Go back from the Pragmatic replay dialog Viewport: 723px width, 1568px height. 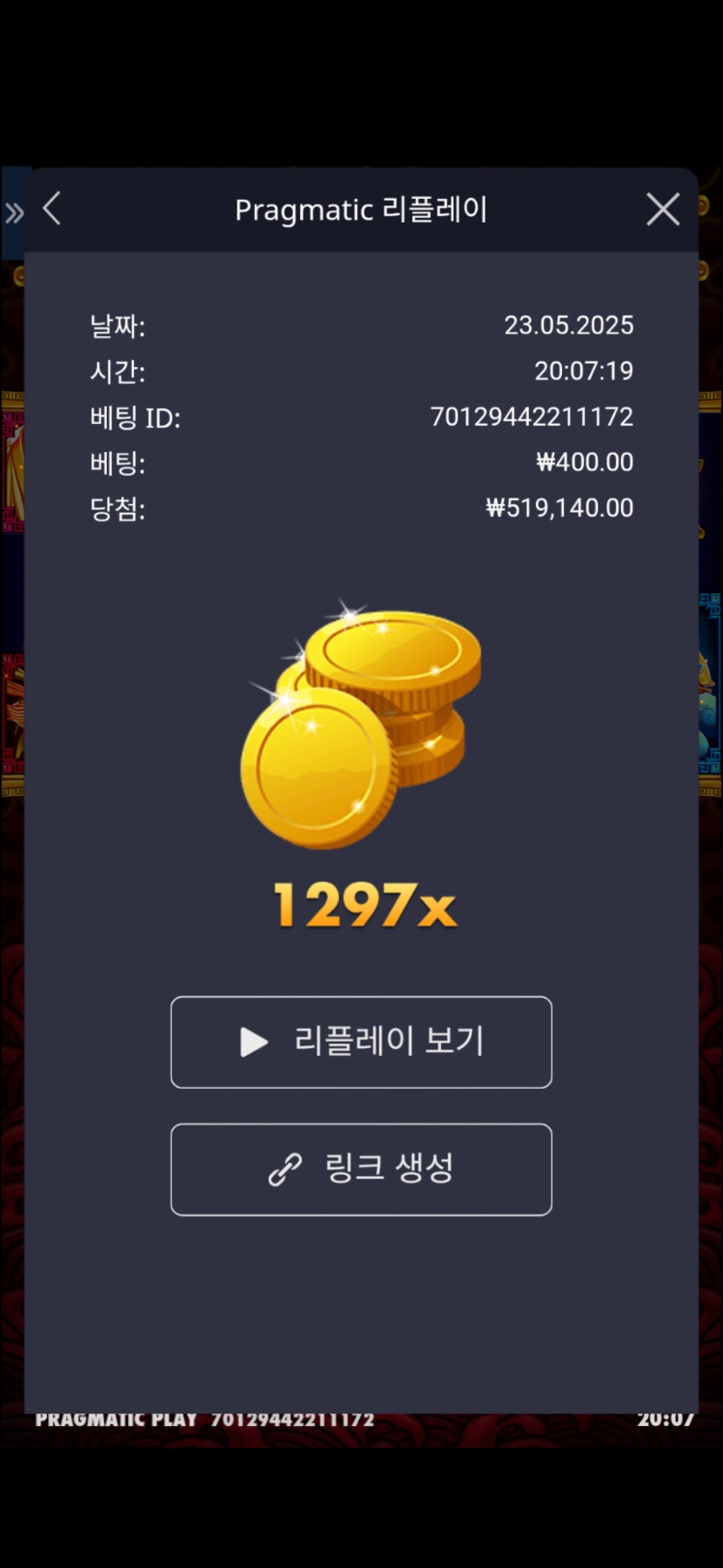[52, 209]
